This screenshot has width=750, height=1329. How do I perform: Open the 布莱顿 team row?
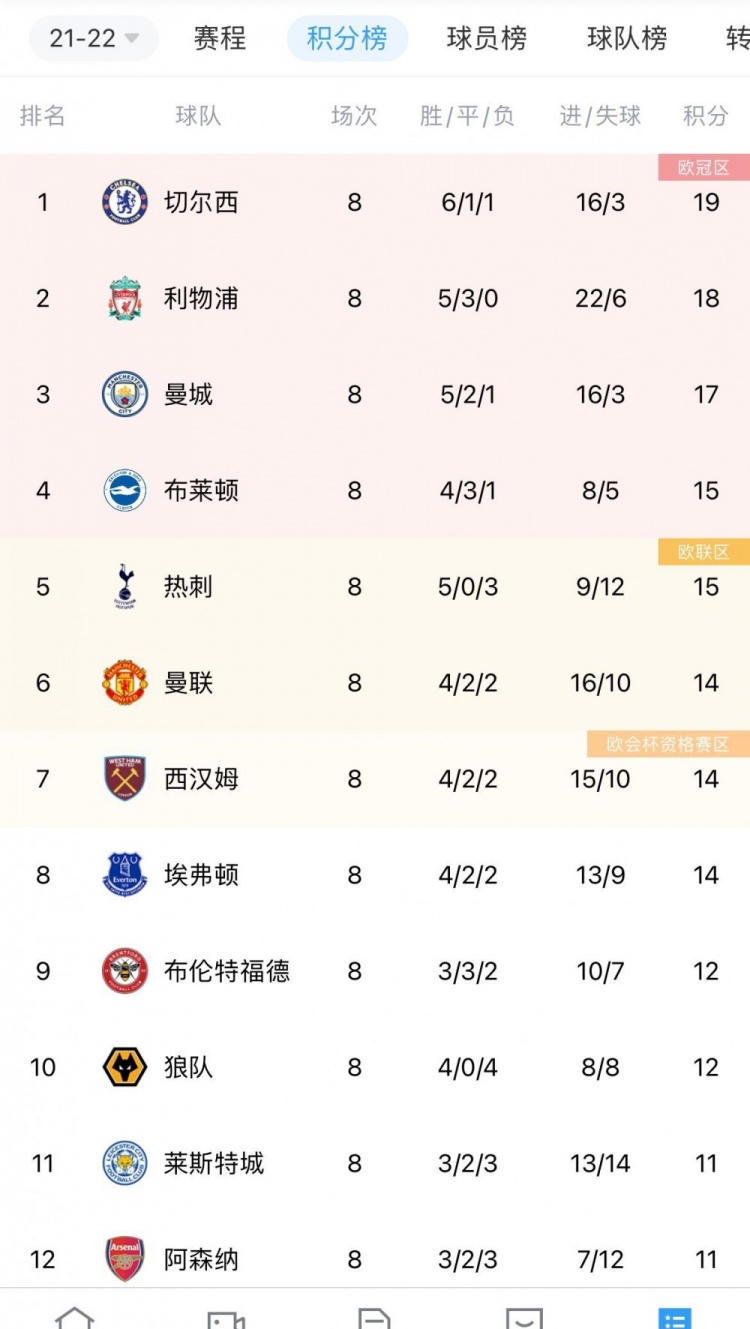[x=375, y=490]
